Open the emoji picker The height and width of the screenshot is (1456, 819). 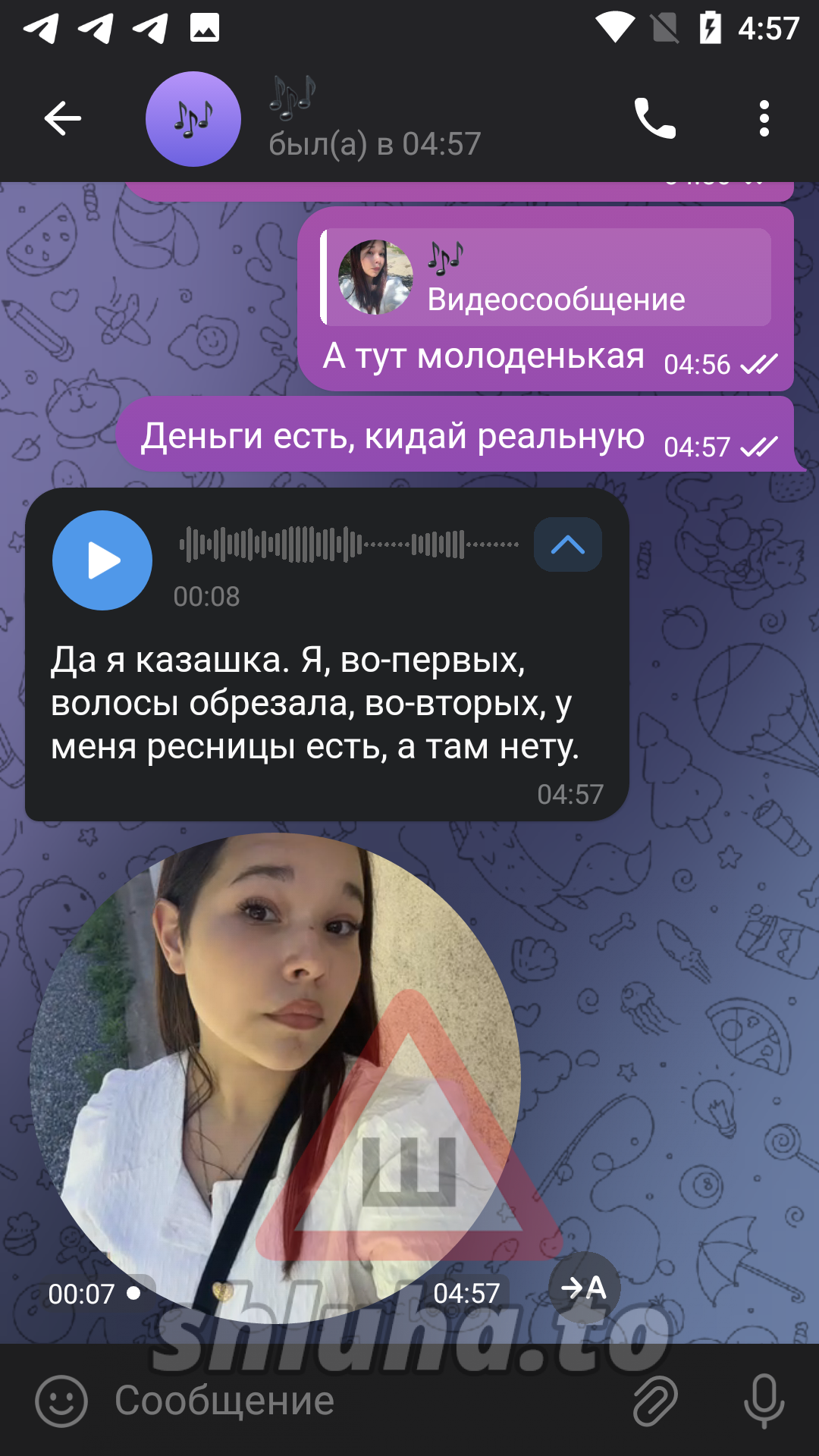pyautogui.click(x=61, y=1401)
